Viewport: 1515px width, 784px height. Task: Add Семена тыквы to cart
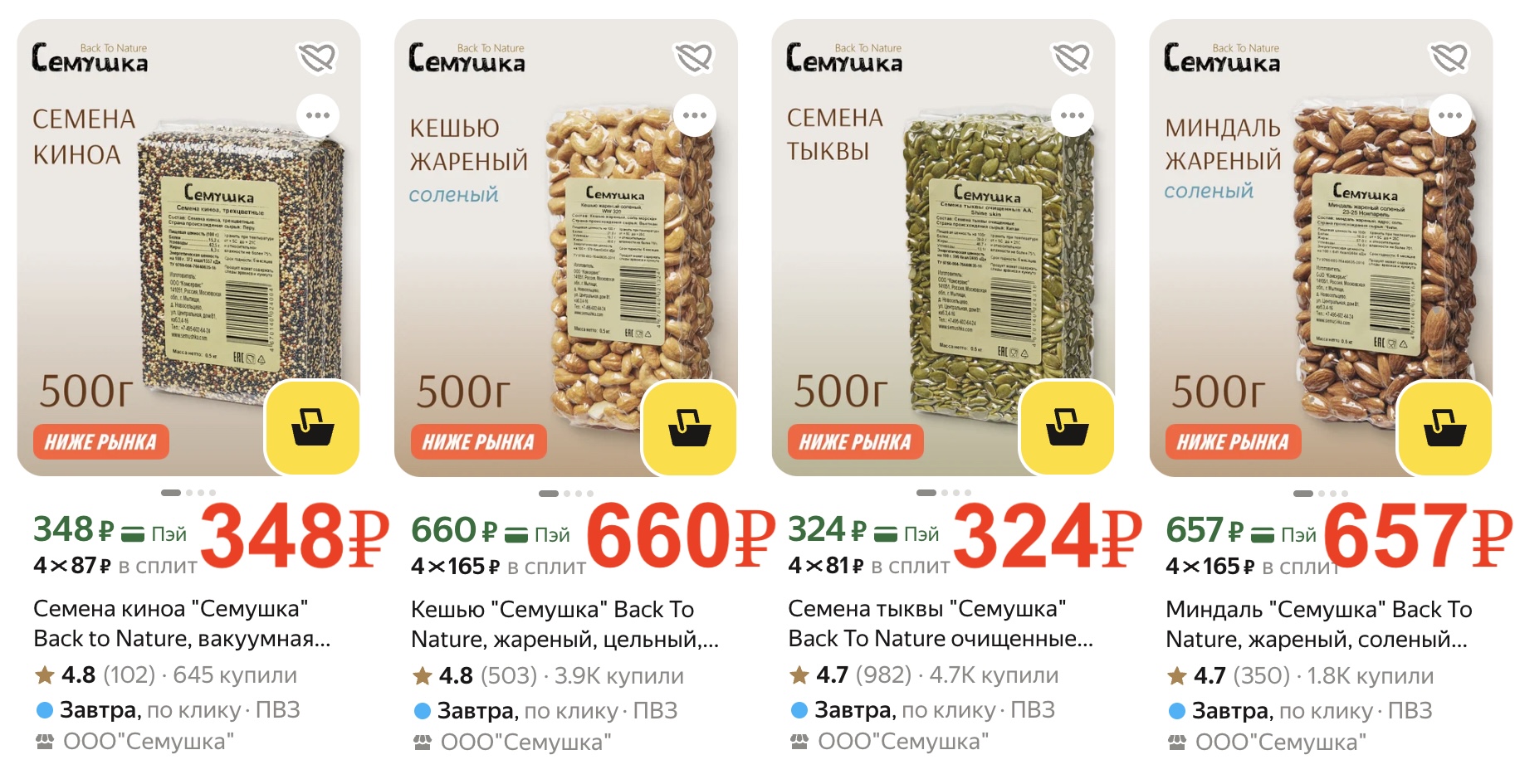[x=1067, y=428]
